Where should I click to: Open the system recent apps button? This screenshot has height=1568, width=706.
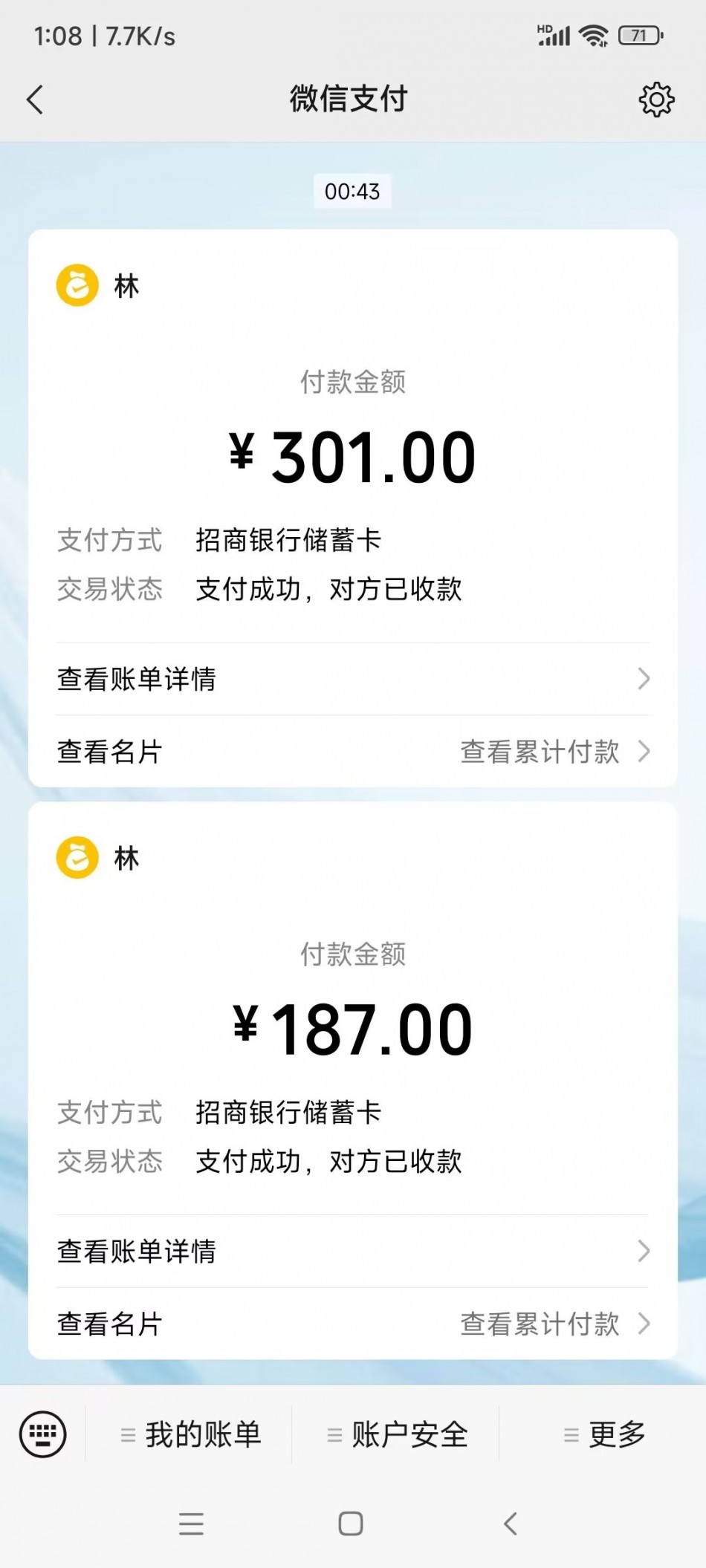191,1523
